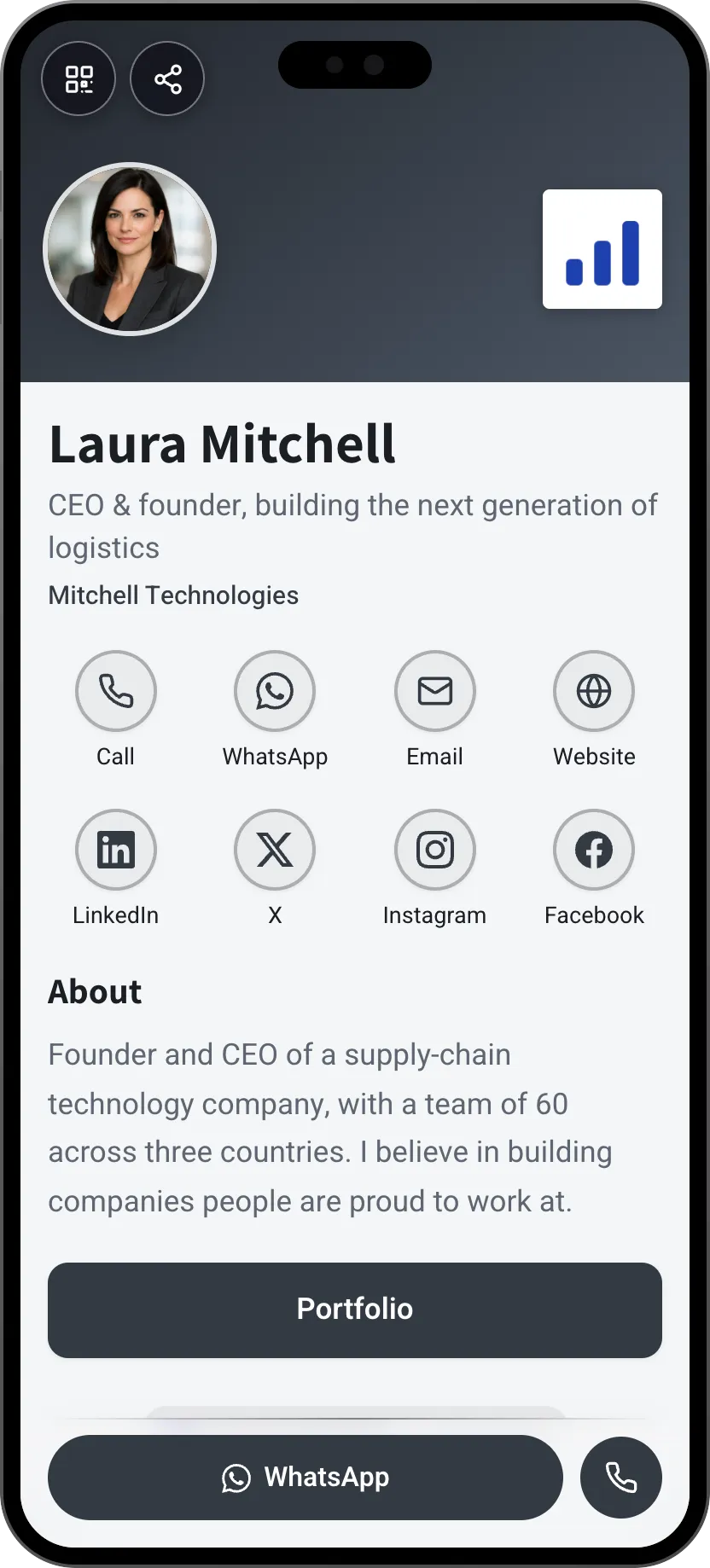The width and height of the screenshot is (710, 1568).
Task: Open the Portfolio button
Action: point(355,1310)
